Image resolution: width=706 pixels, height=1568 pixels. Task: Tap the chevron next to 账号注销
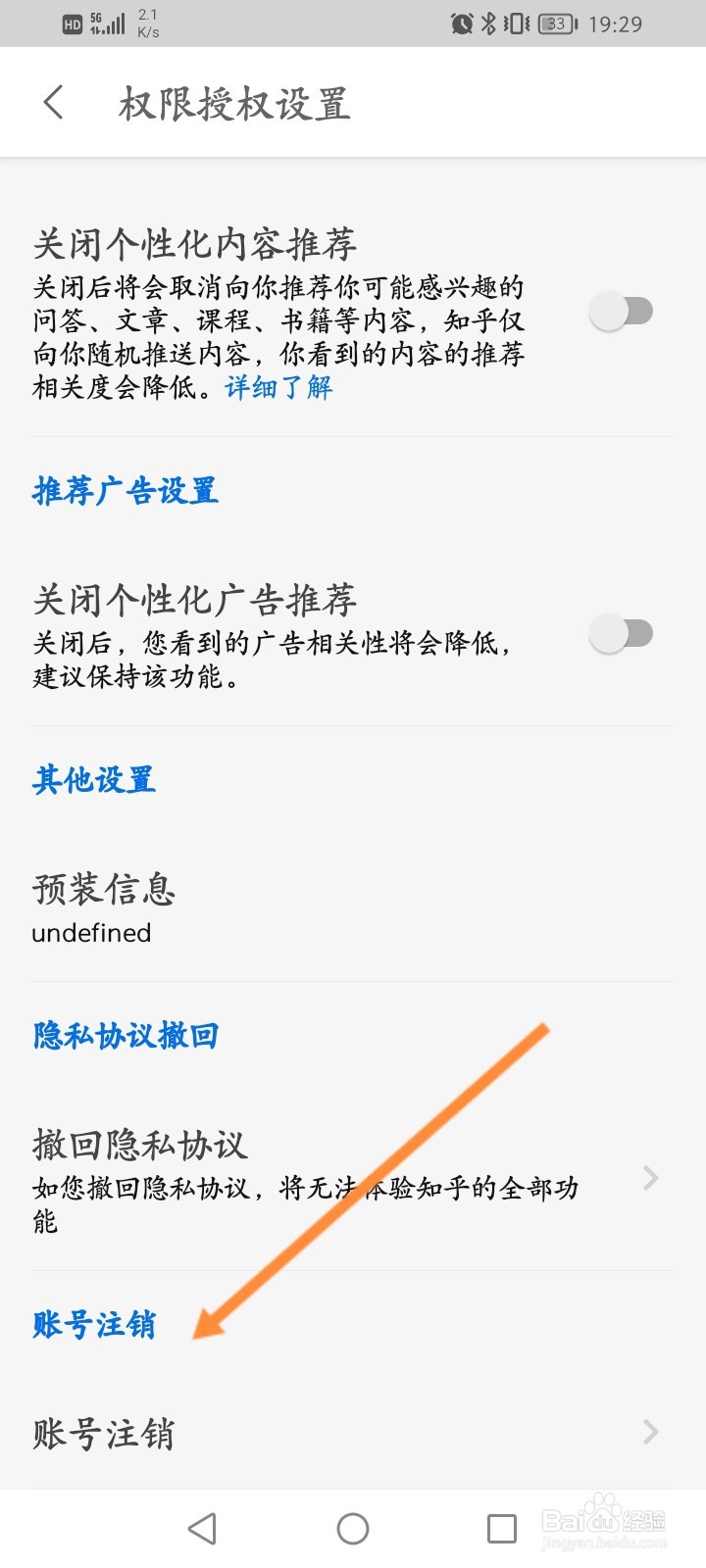(650, 1433)
